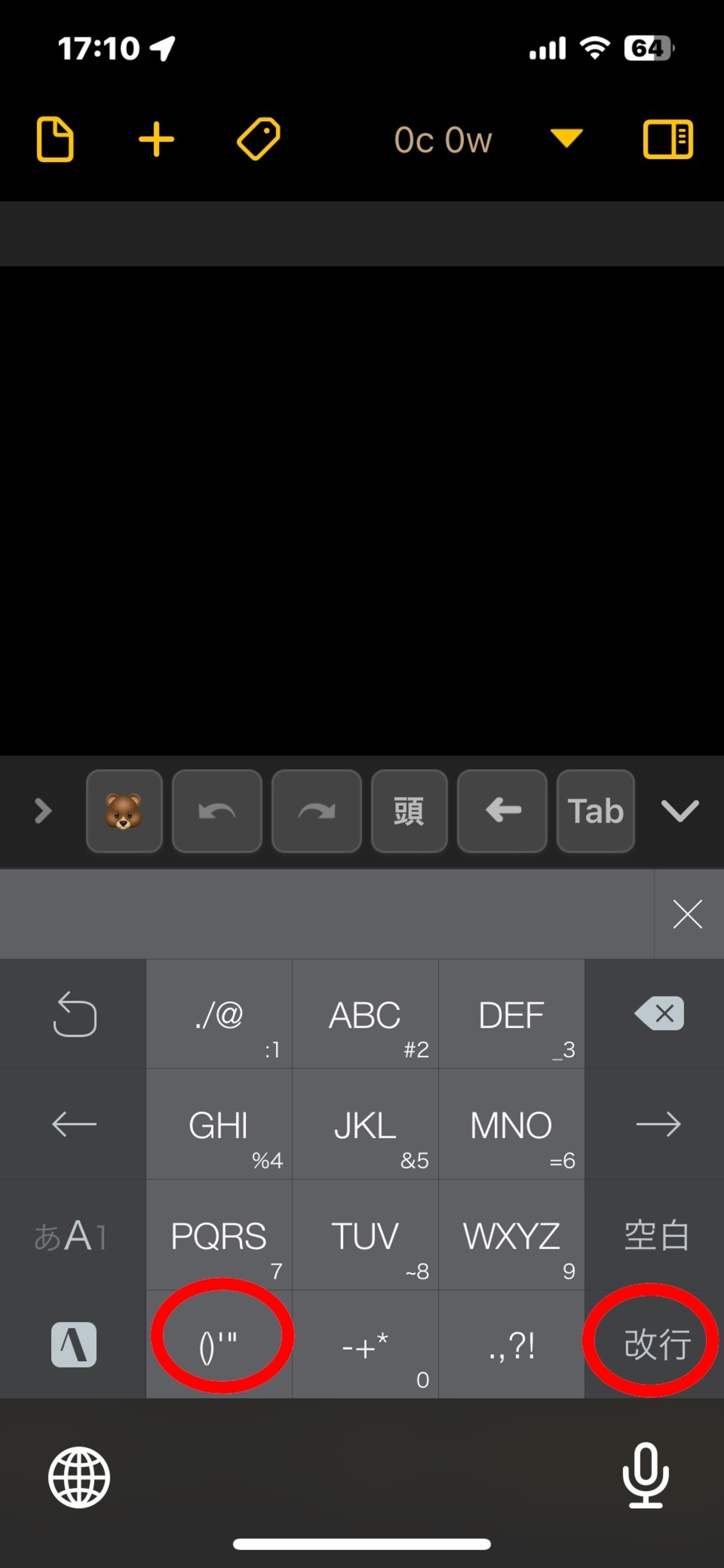Expand the yellow dropdown triangle

point(566,138)
